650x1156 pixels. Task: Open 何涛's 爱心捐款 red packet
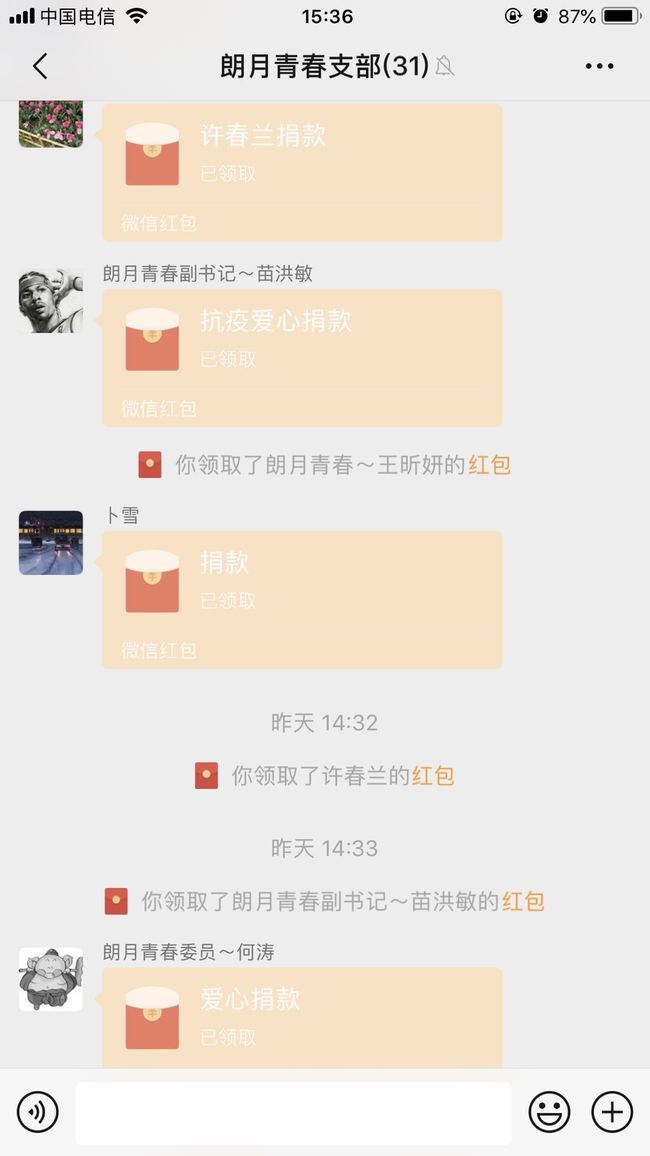[x=302, y=1020]
